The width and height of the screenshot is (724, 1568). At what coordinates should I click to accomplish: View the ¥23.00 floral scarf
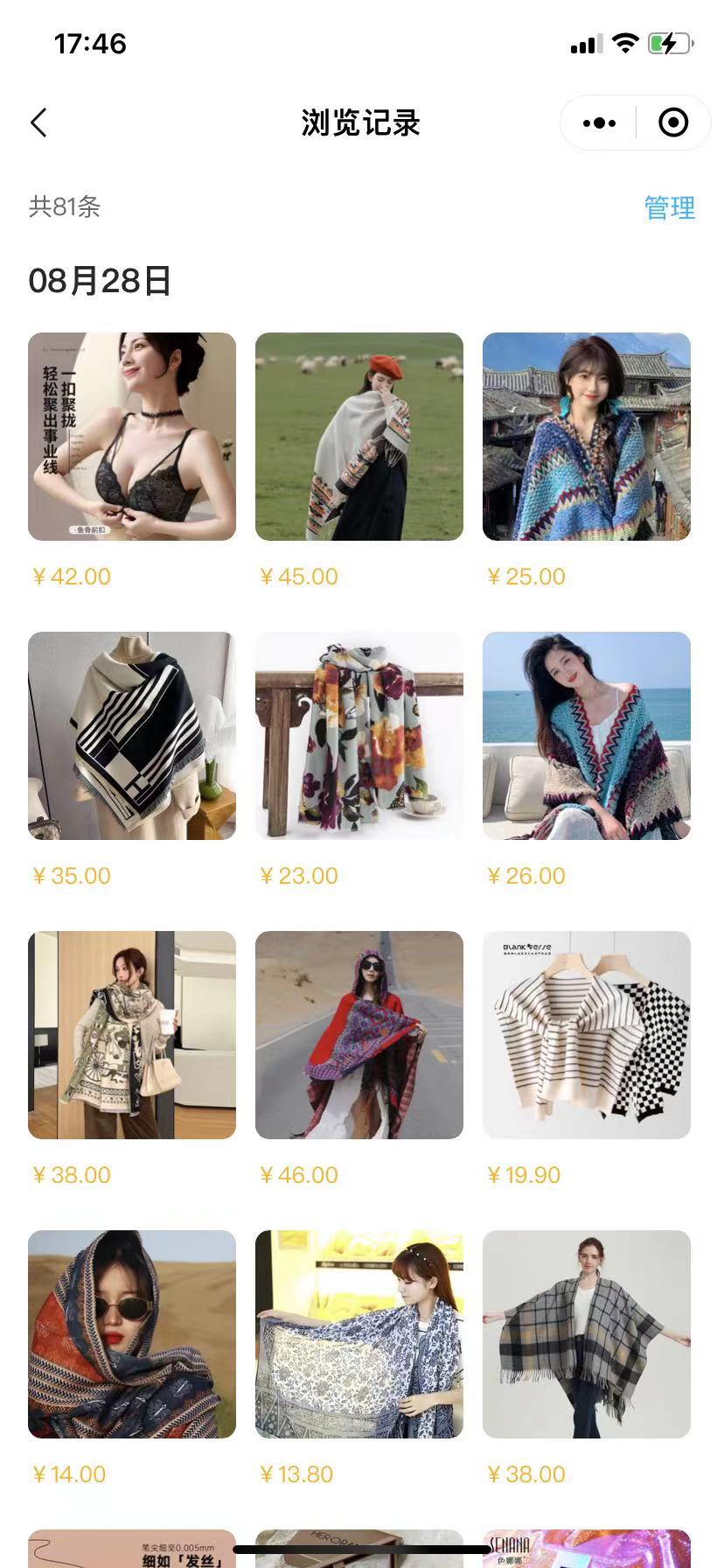tap(359, 735)
